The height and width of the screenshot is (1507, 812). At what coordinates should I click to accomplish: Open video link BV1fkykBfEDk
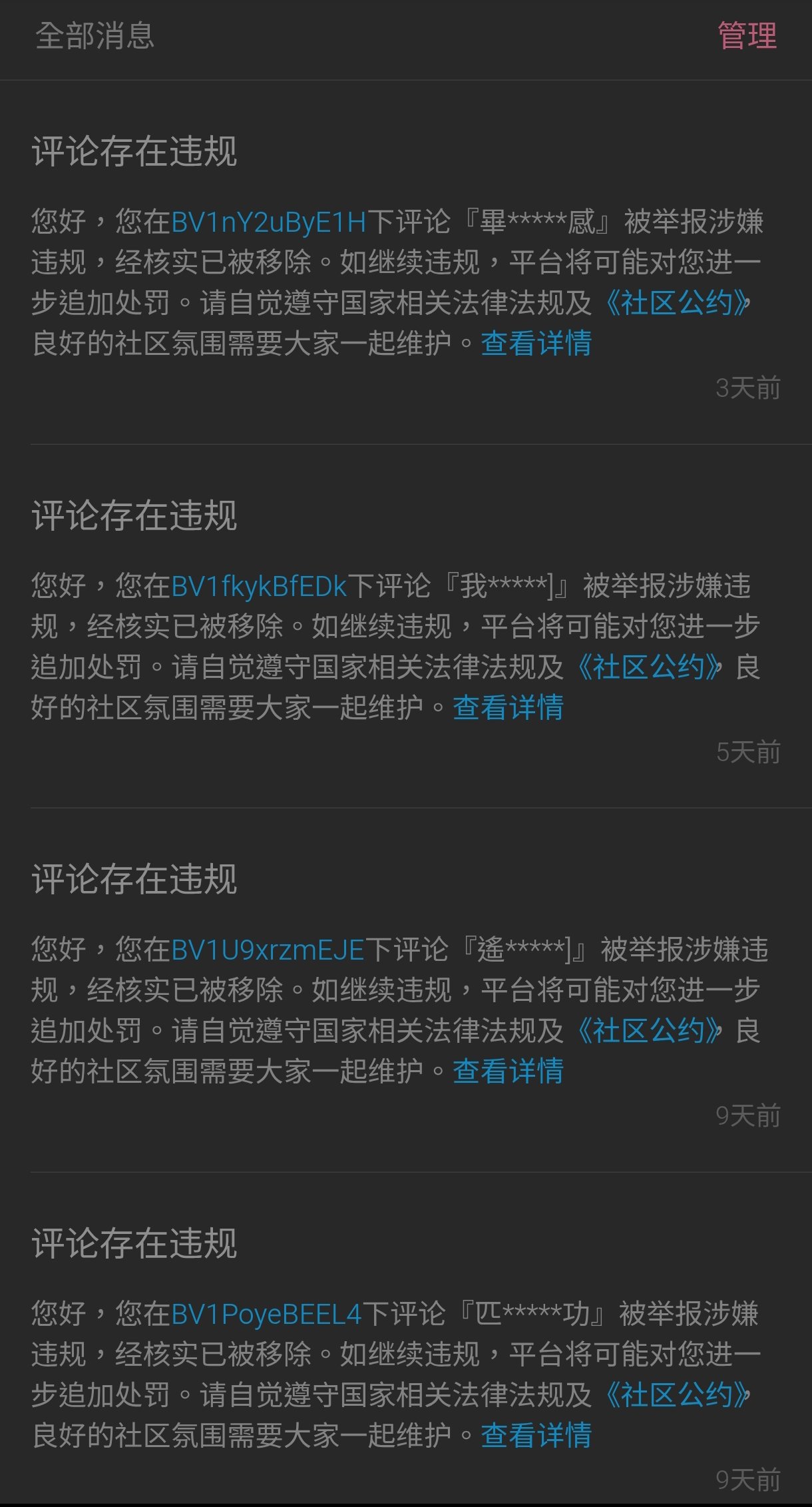coord(259,586)
